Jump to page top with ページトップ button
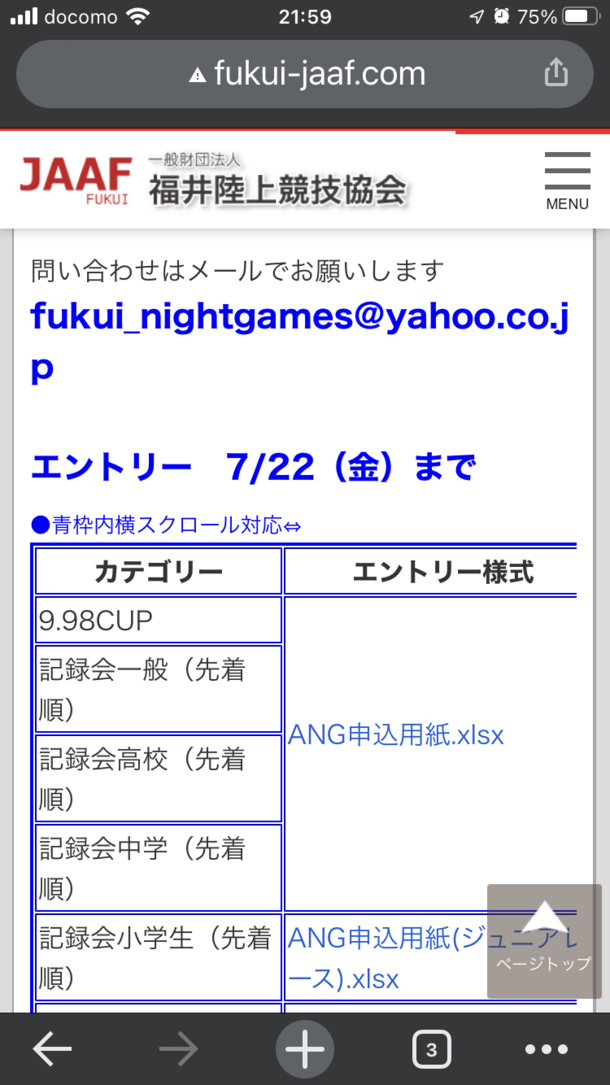The height and width of the screenshot is (1085, 610). click(x=544, y=940)
